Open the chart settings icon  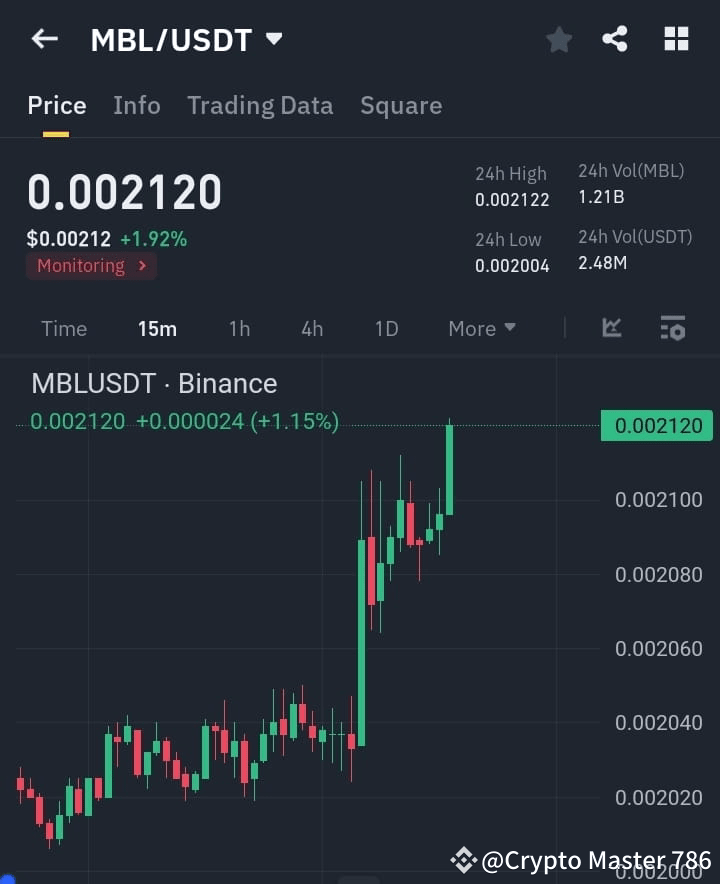[x=672, y=328]
